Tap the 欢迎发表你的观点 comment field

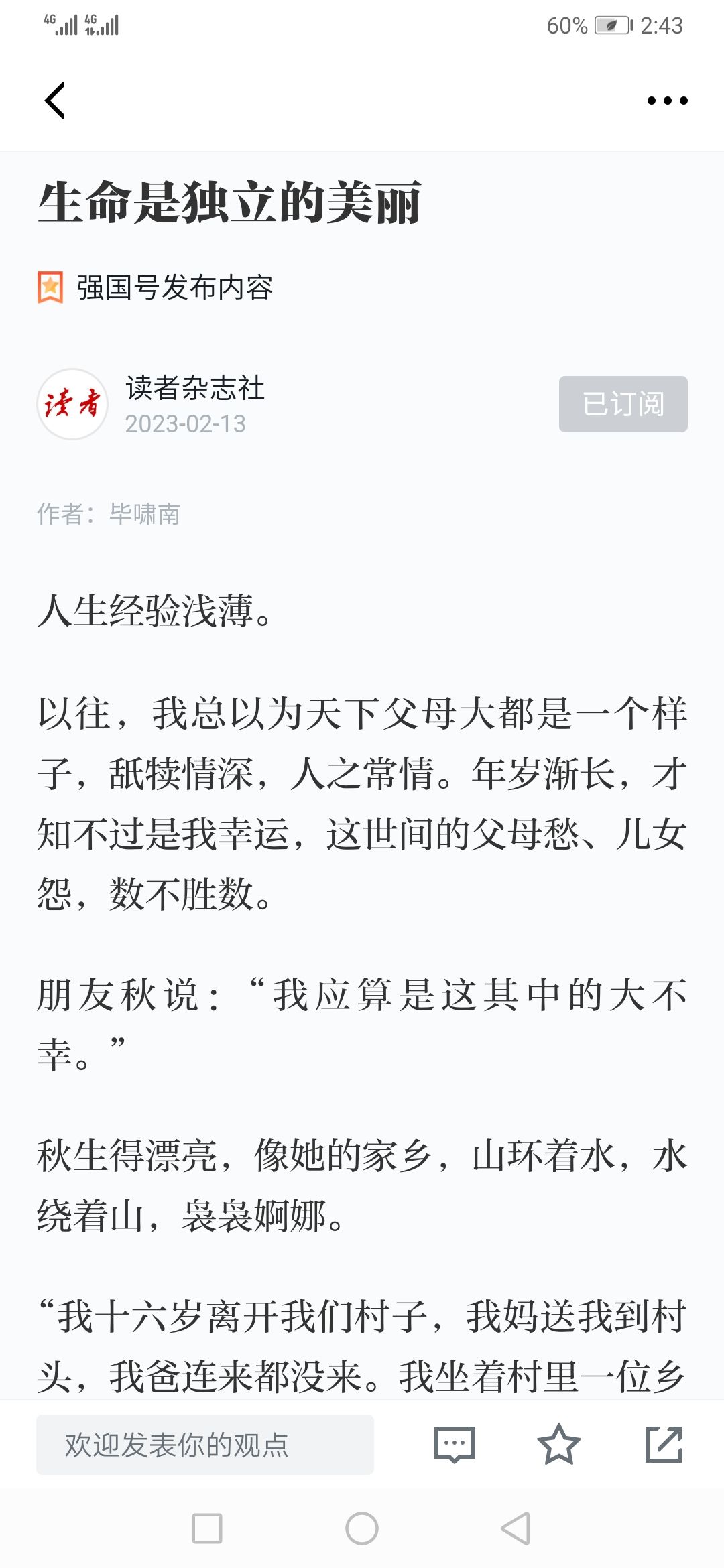205,1445
